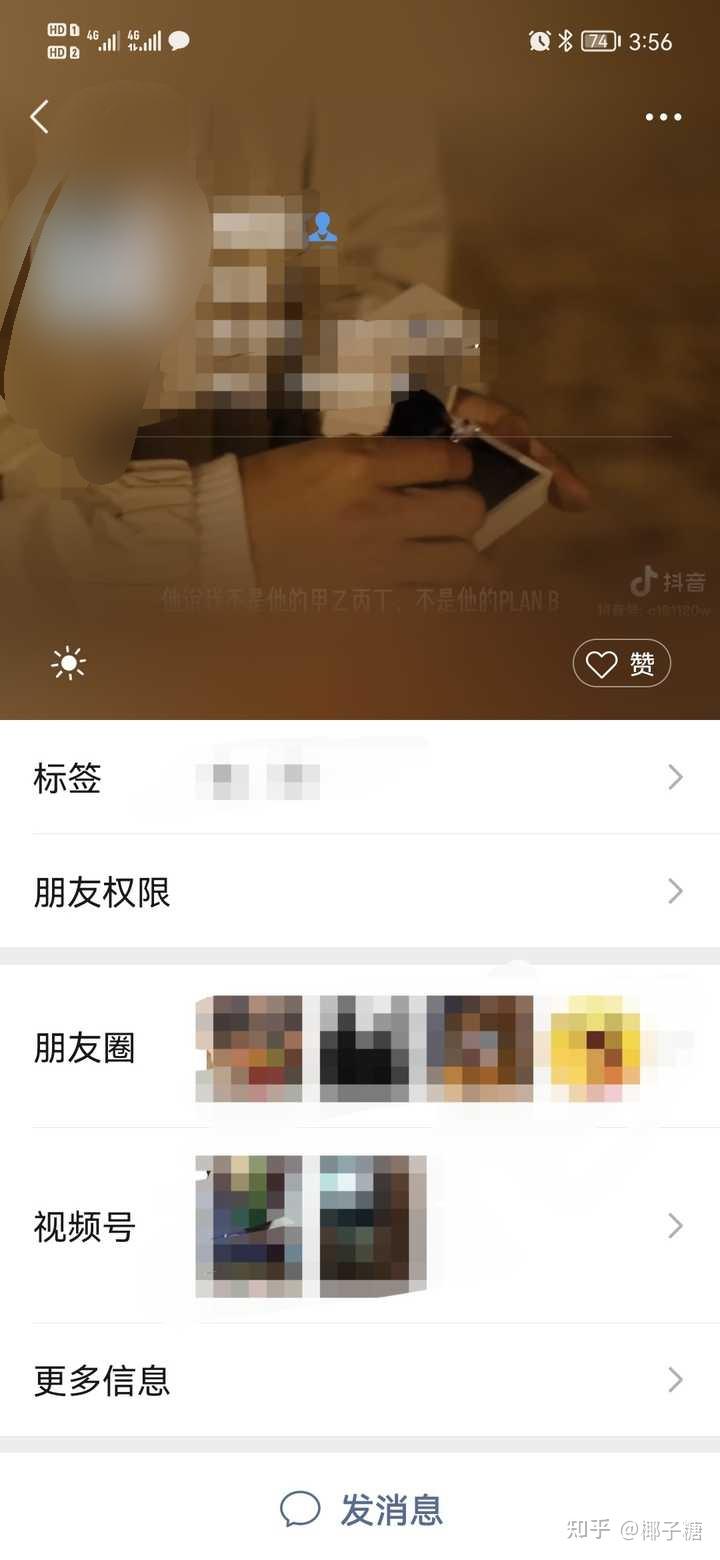
Task: Go back using the top-left arrow
Action: (40, 117)
